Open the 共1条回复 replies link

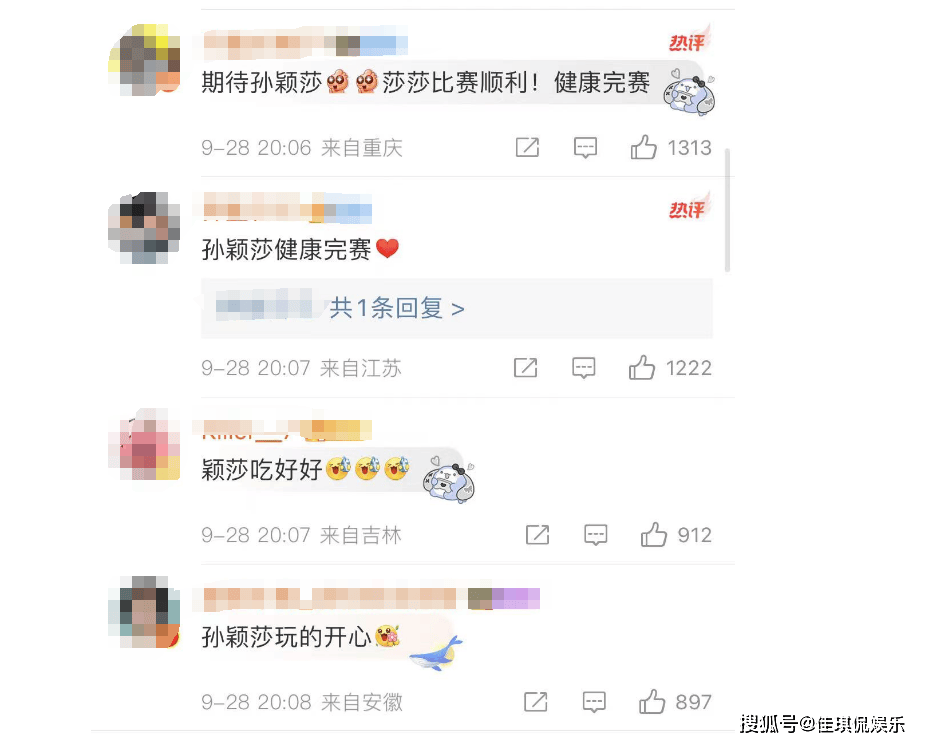[397, 308]
